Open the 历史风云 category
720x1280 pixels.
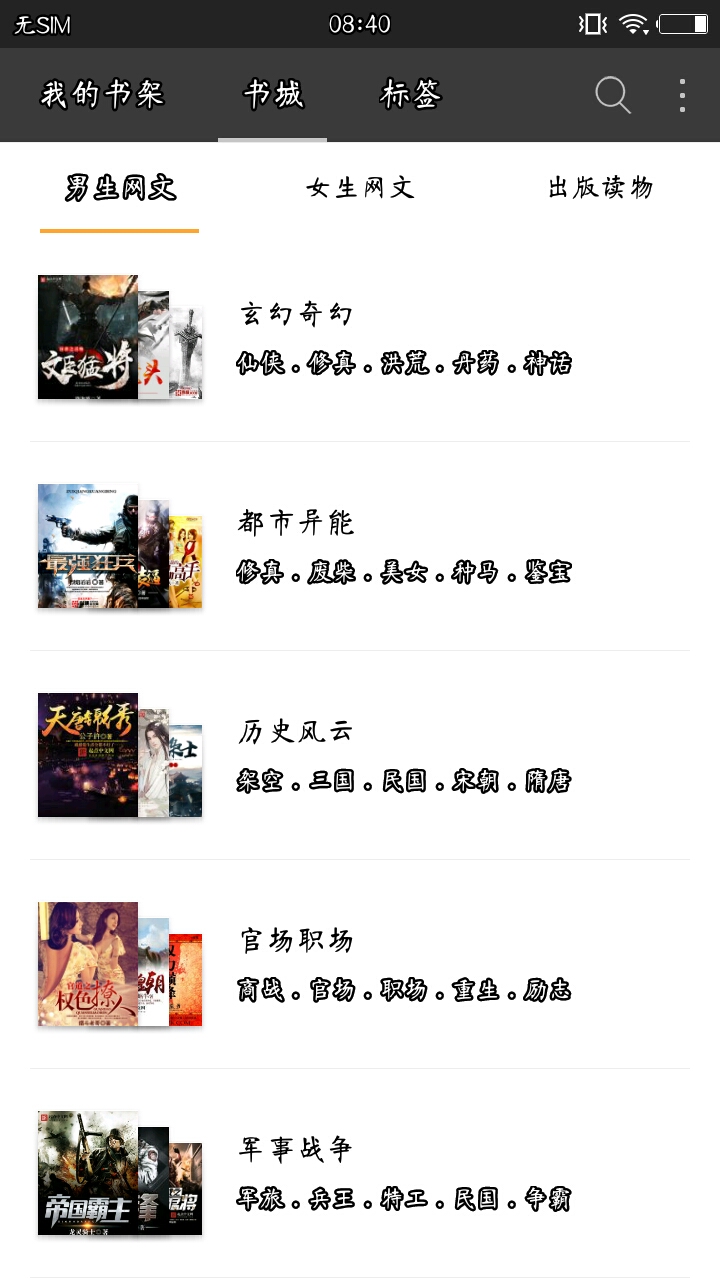[294, 732]
